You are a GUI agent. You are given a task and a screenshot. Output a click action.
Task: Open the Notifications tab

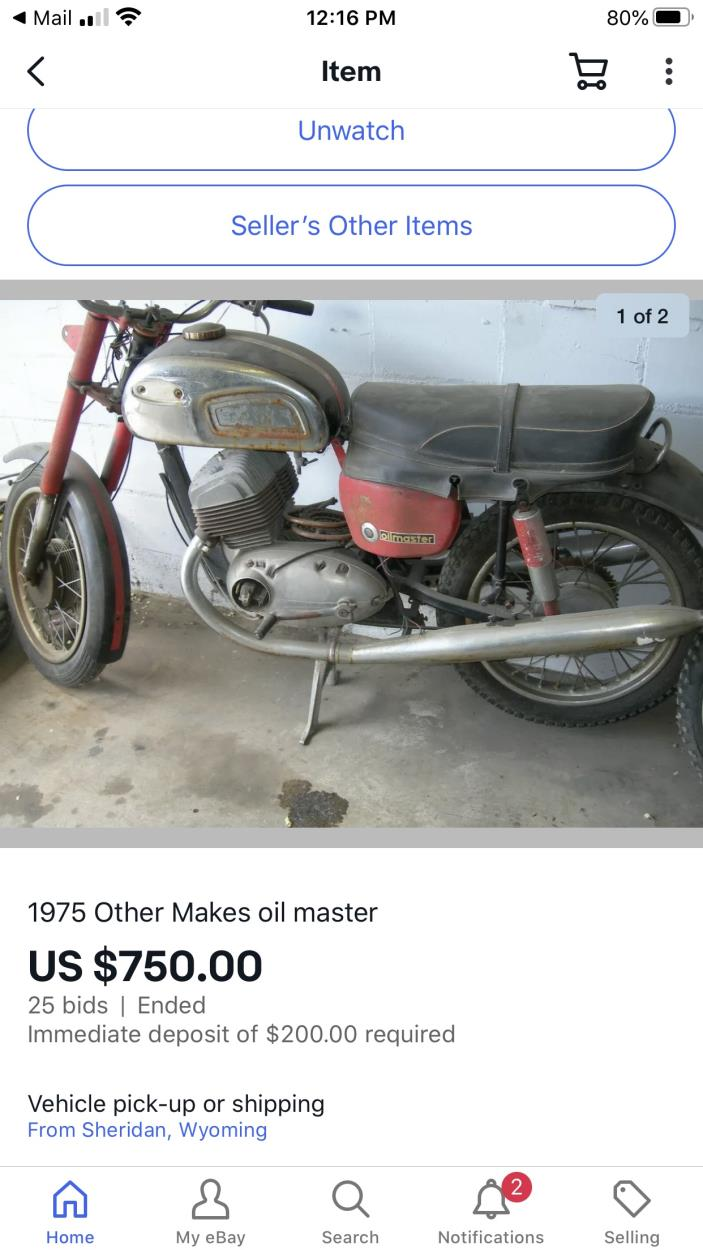point(491,1211)
